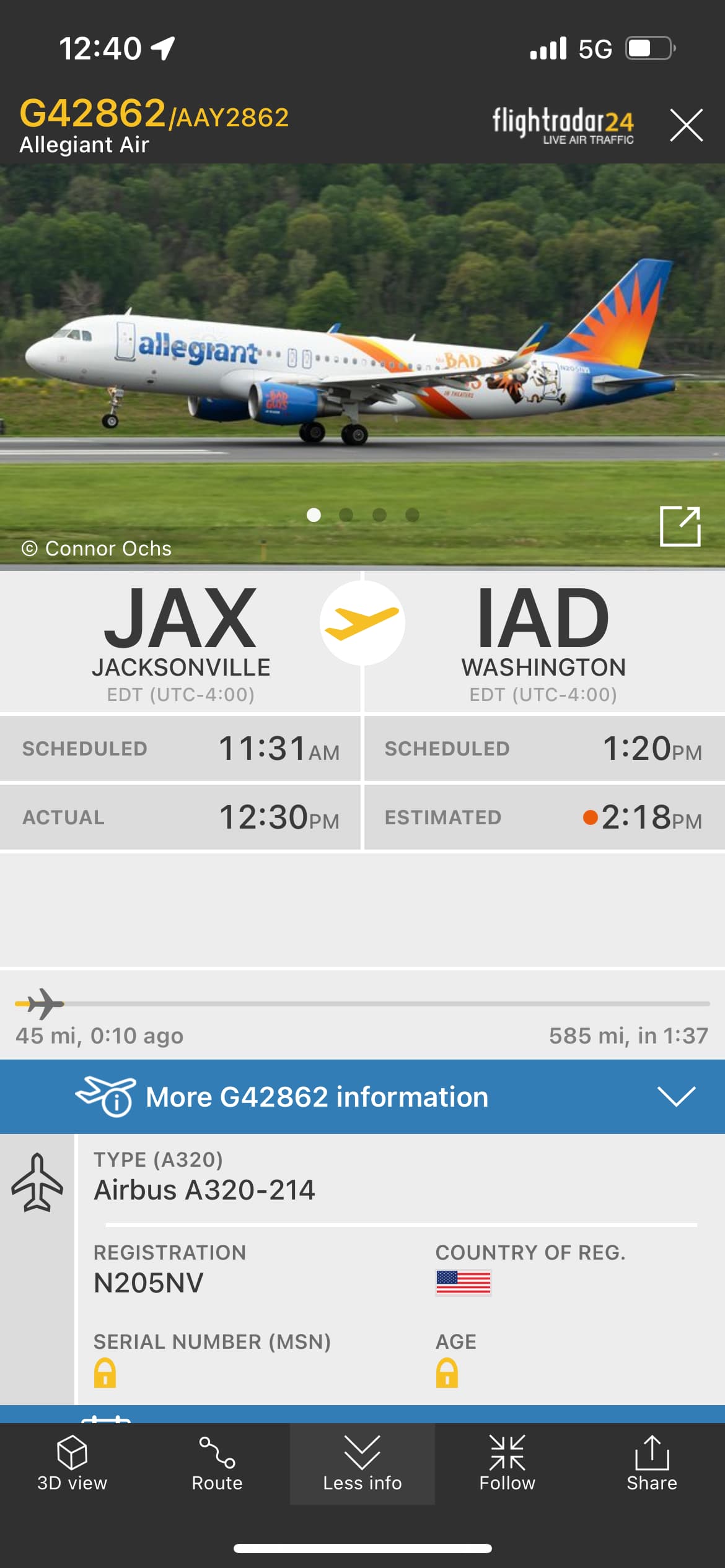725x1568 pixels.
Task: Close the G42862 flight details panel
Action: (x=686, y=125)
